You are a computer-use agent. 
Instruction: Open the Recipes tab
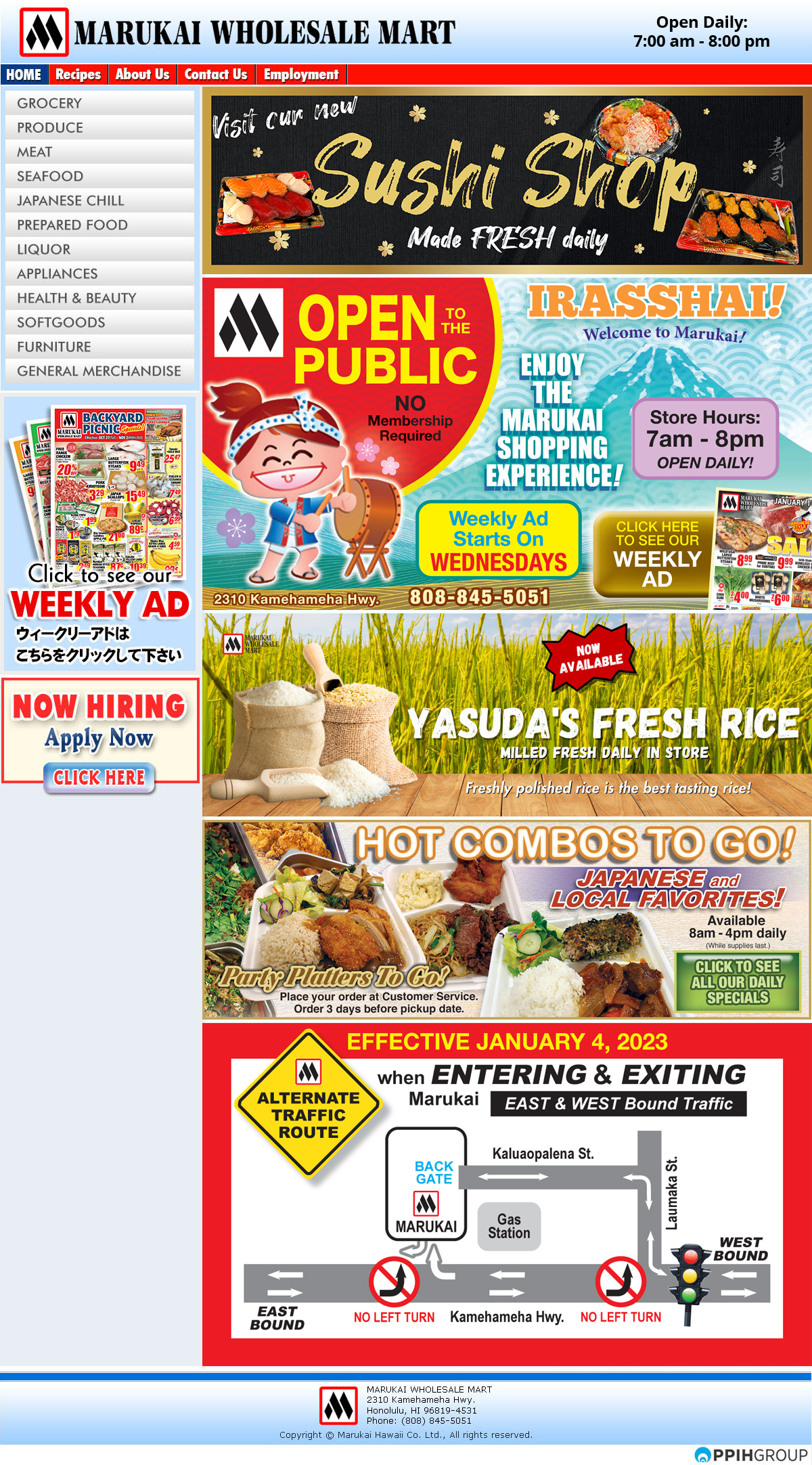click(78, 74)
